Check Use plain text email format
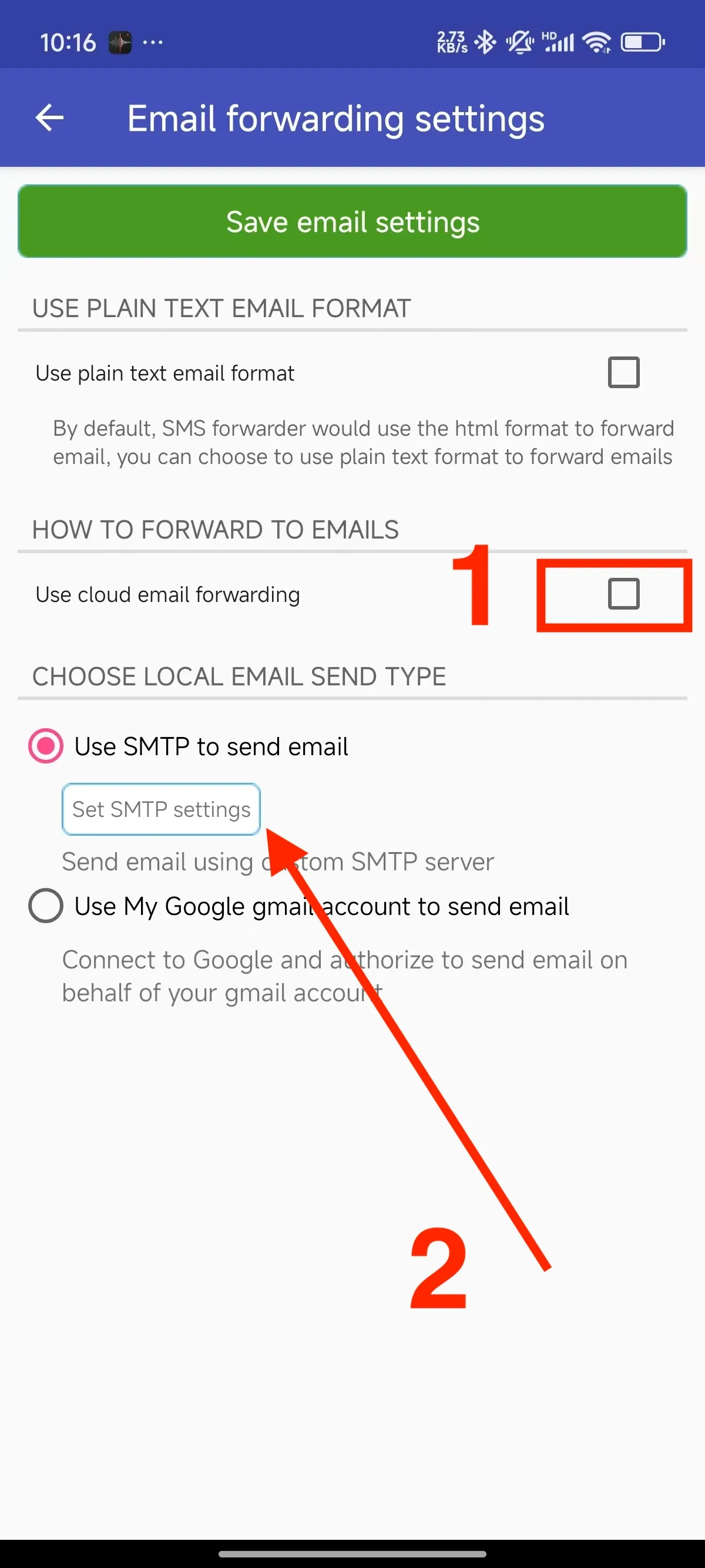Viewport: 705px width, 1568px height. (623, 372)
